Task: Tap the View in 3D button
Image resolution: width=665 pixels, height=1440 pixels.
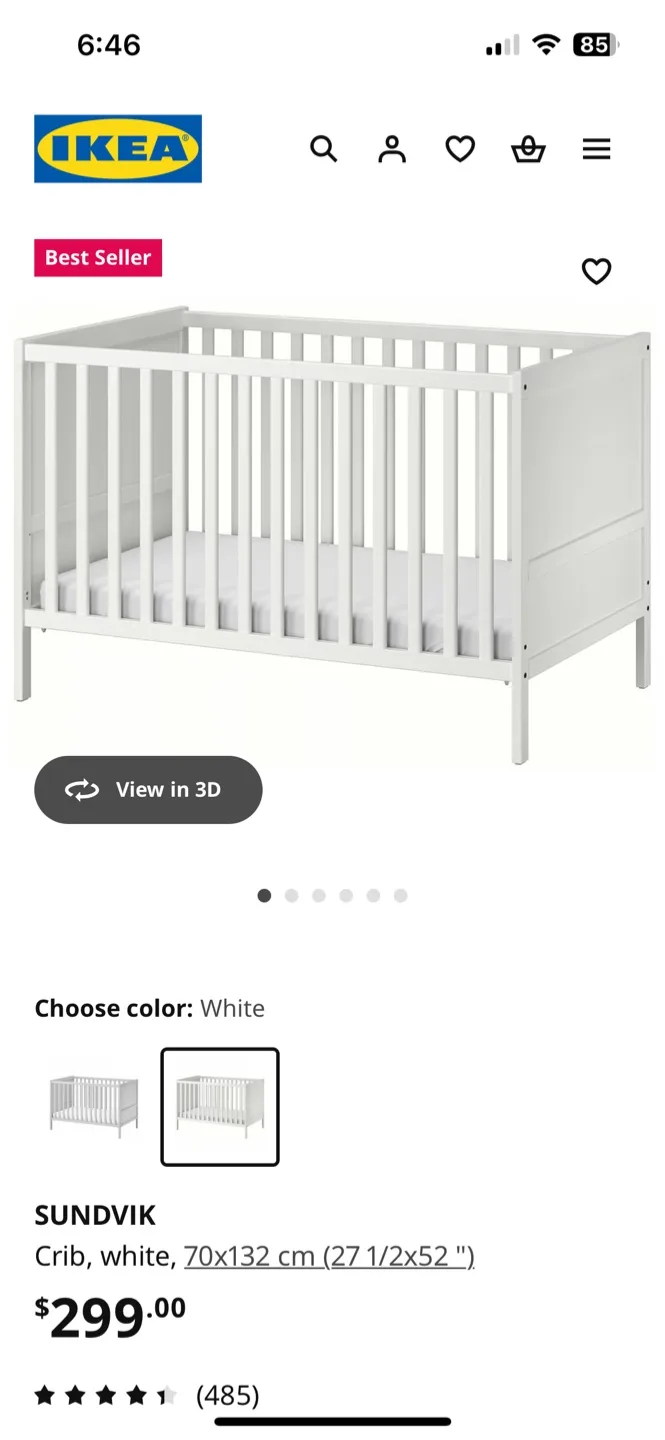Action: pos(148,790)
